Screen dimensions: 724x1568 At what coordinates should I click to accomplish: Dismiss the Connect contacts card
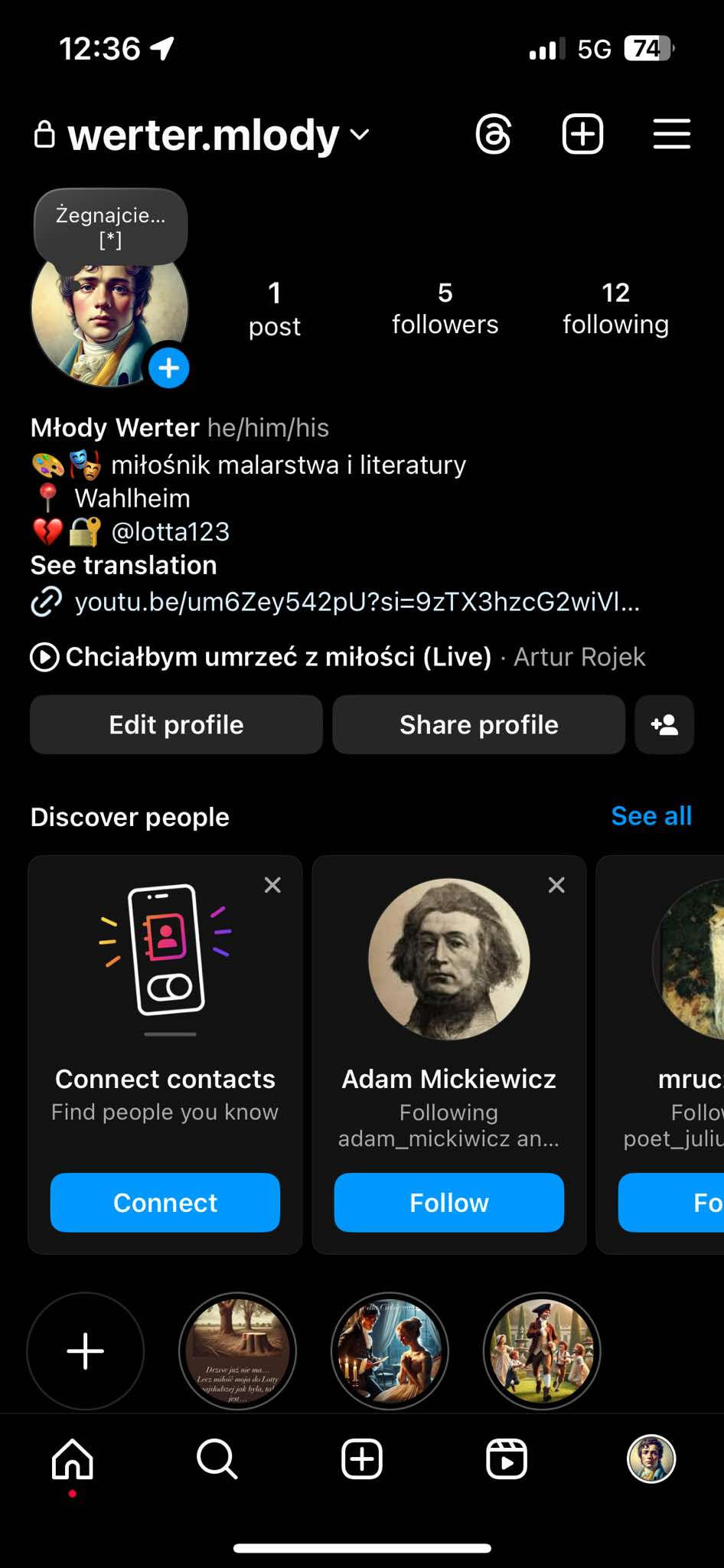point(272,885)
